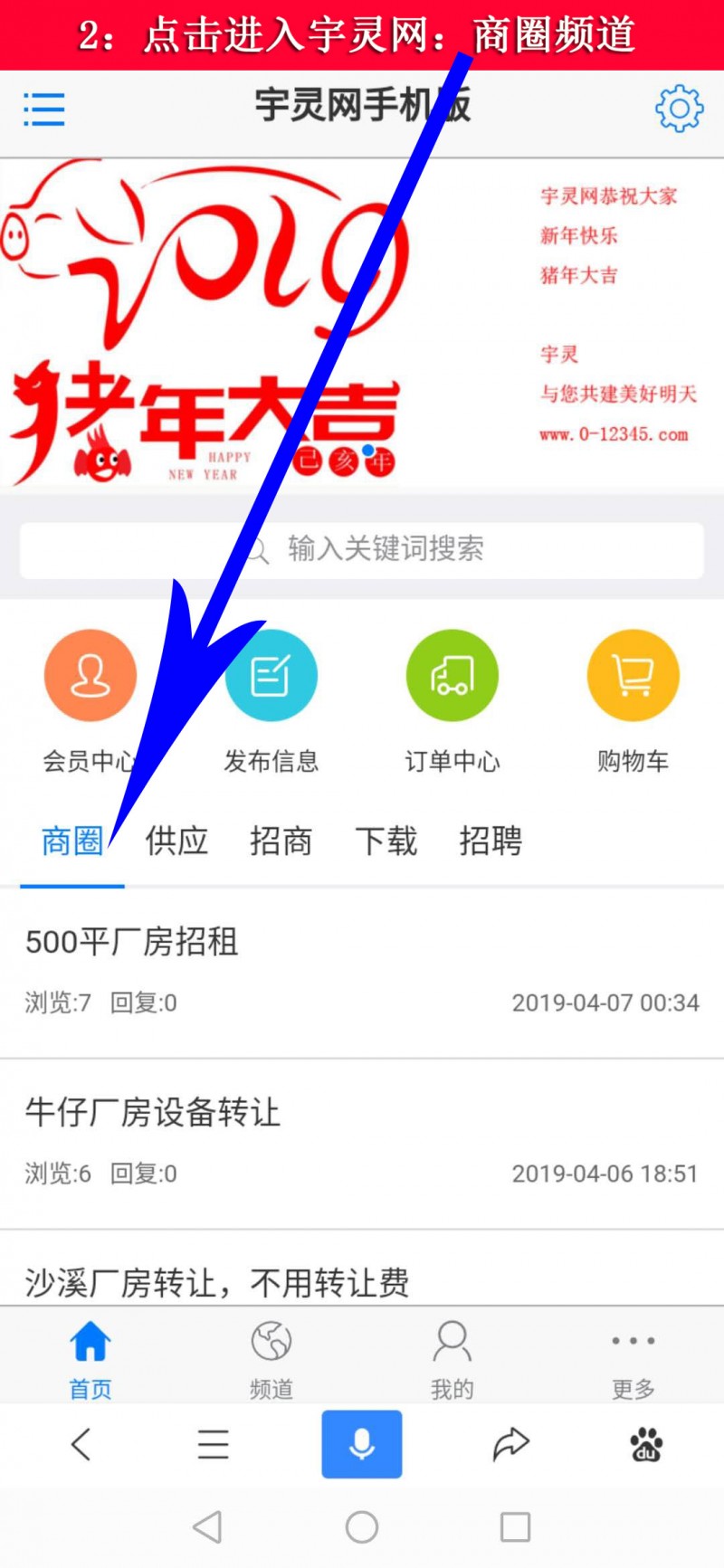This screenshot has width=724, height=1568.
Task: Tap the system home button
Action: pyautogui.click(x=362, y=1527)
